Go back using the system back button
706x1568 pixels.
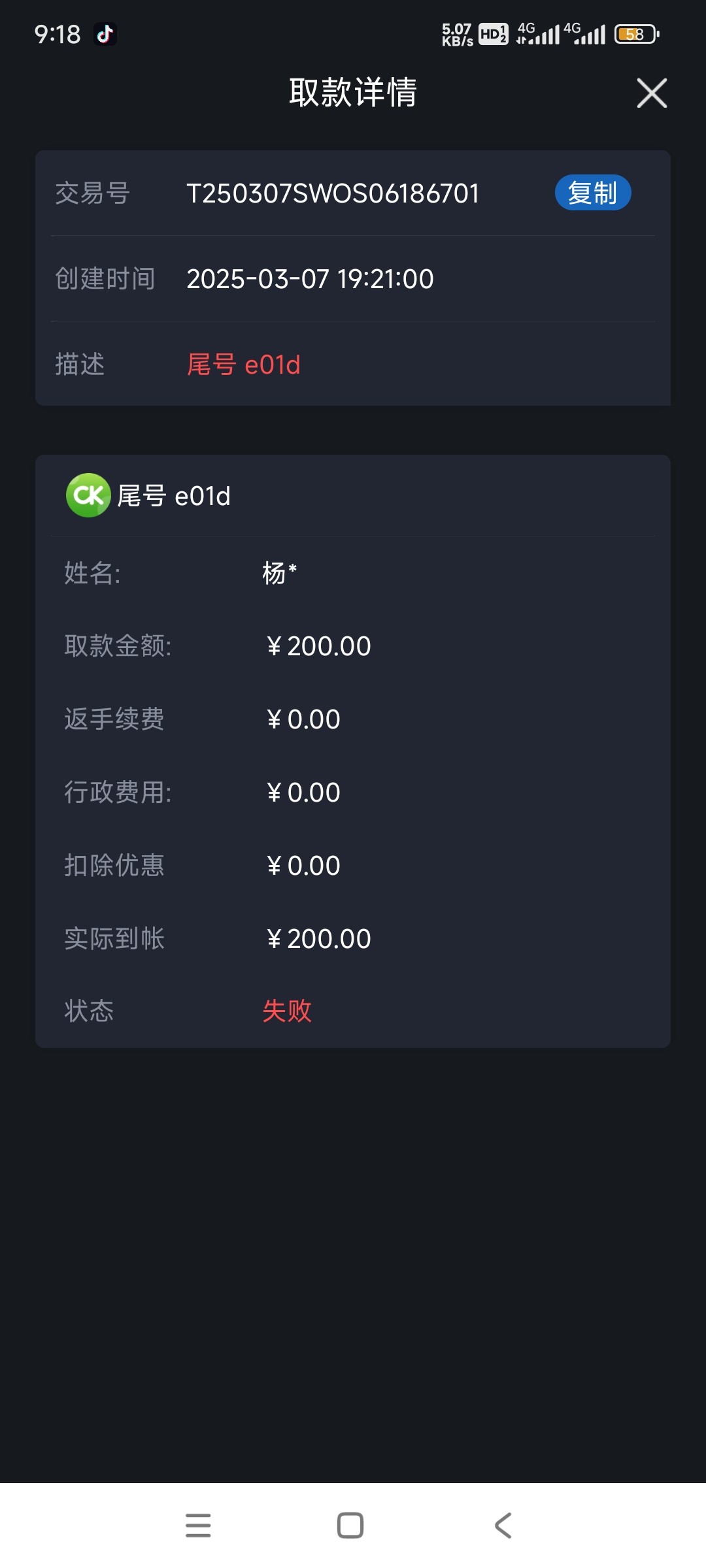point(503,1526)
